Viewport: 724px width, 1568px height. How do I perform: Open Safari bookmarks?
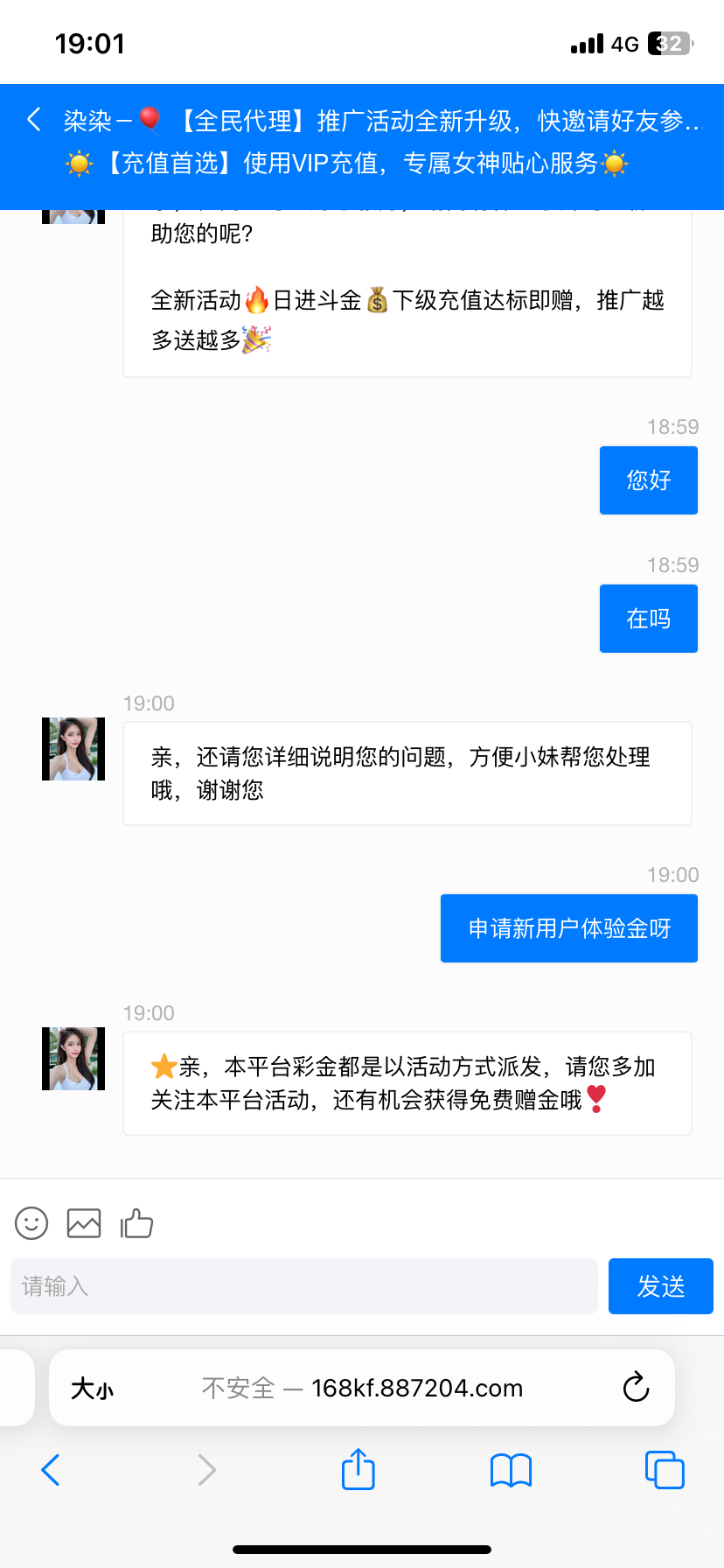tap(512, 1470)
